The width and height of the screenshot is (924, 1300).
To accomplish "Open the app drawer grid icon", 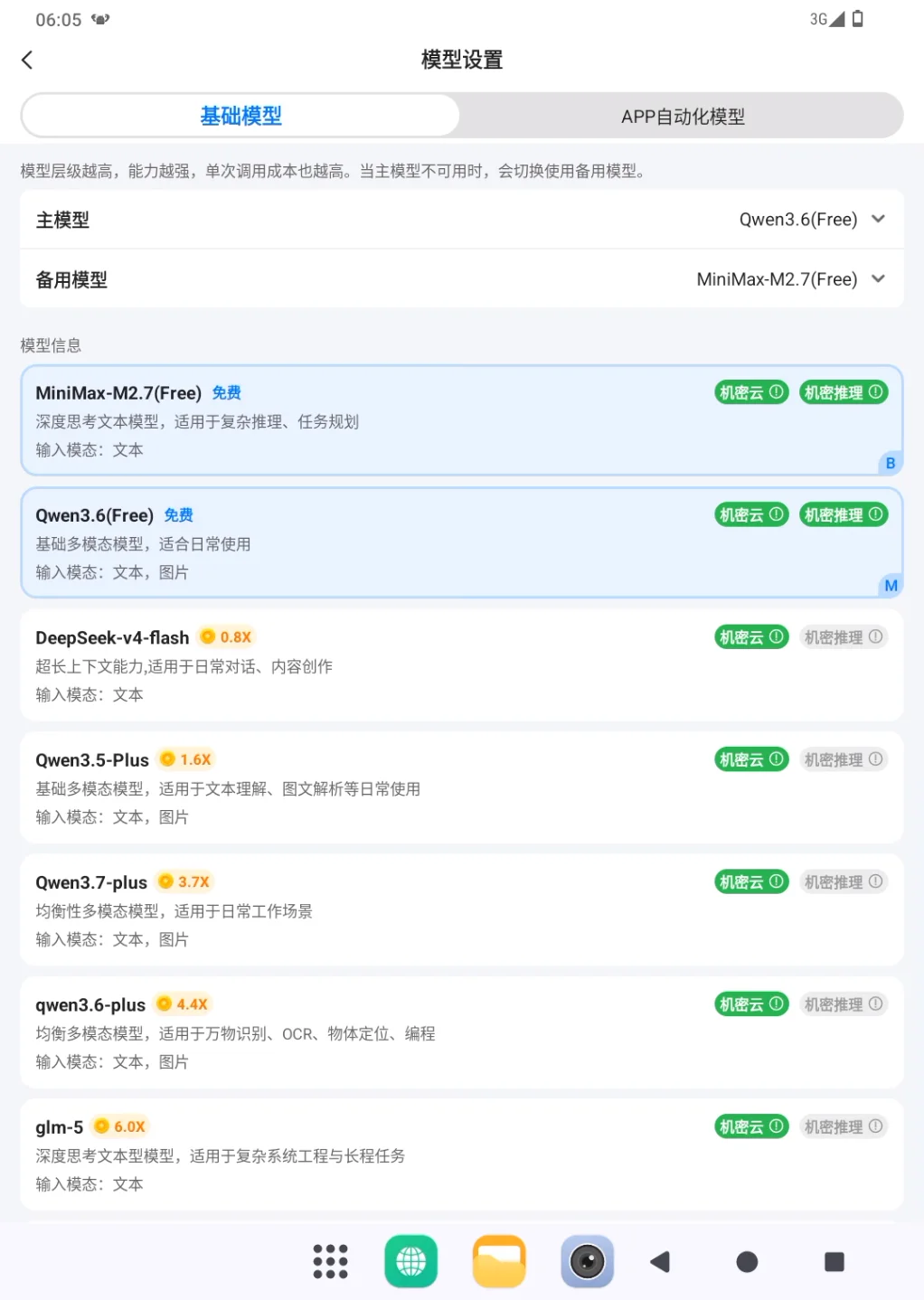I will tap(330, 1261).
